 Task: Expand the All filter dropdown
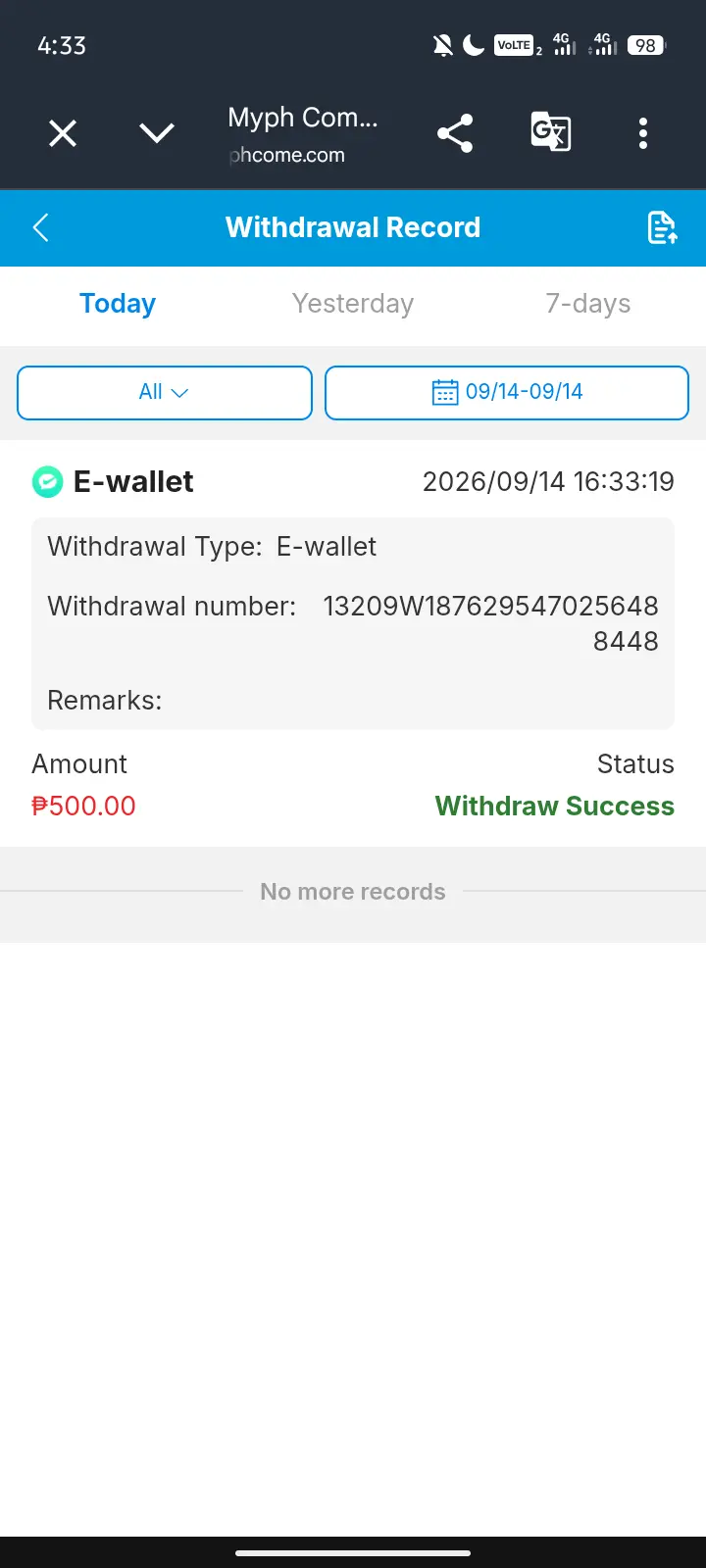coord(165,392)
